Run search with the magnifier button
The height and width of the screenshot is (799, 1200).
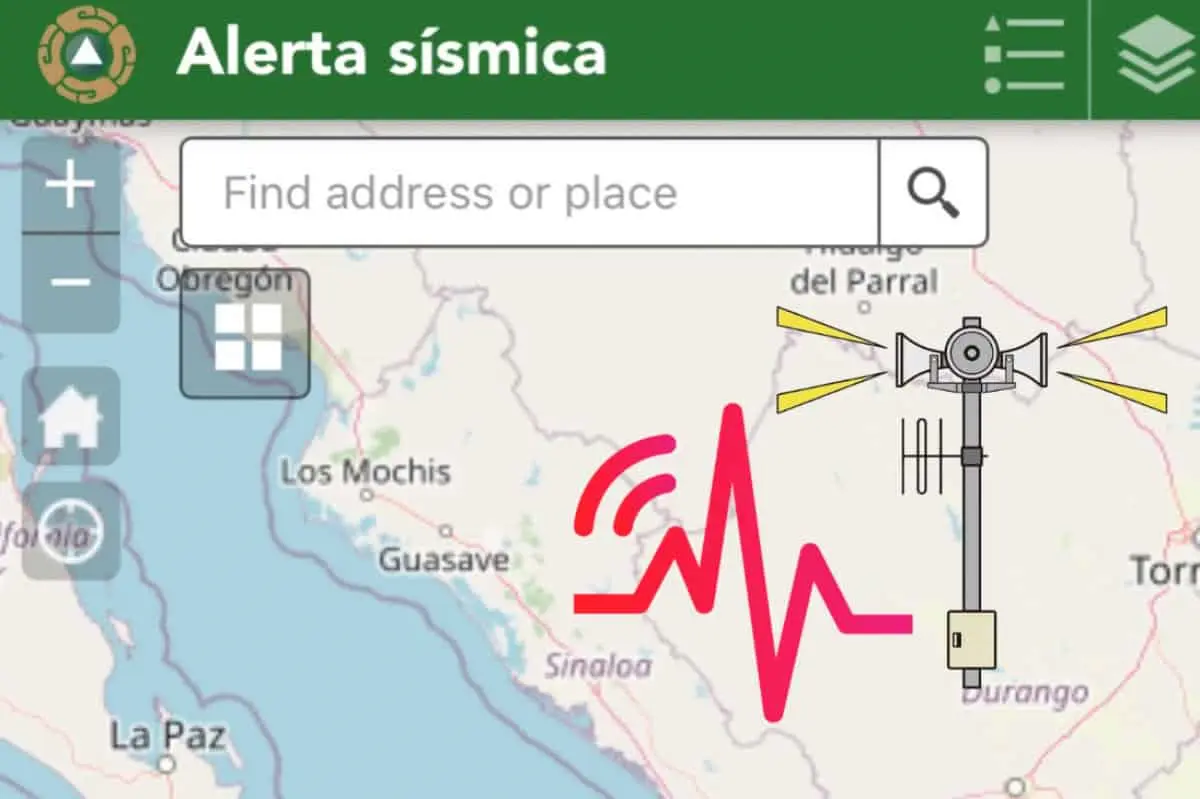click(933, 193)
